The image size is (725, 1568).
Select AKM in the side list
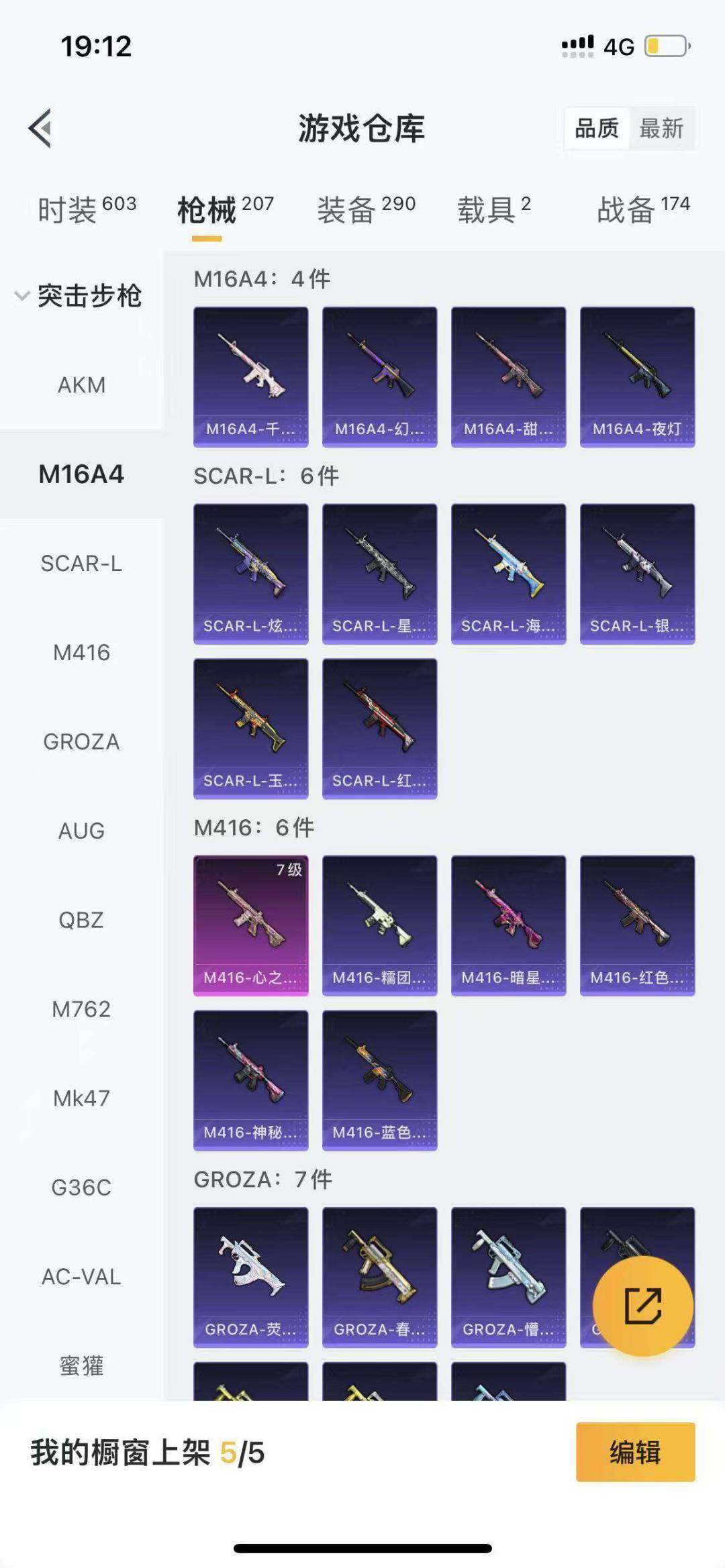(81, 385)
